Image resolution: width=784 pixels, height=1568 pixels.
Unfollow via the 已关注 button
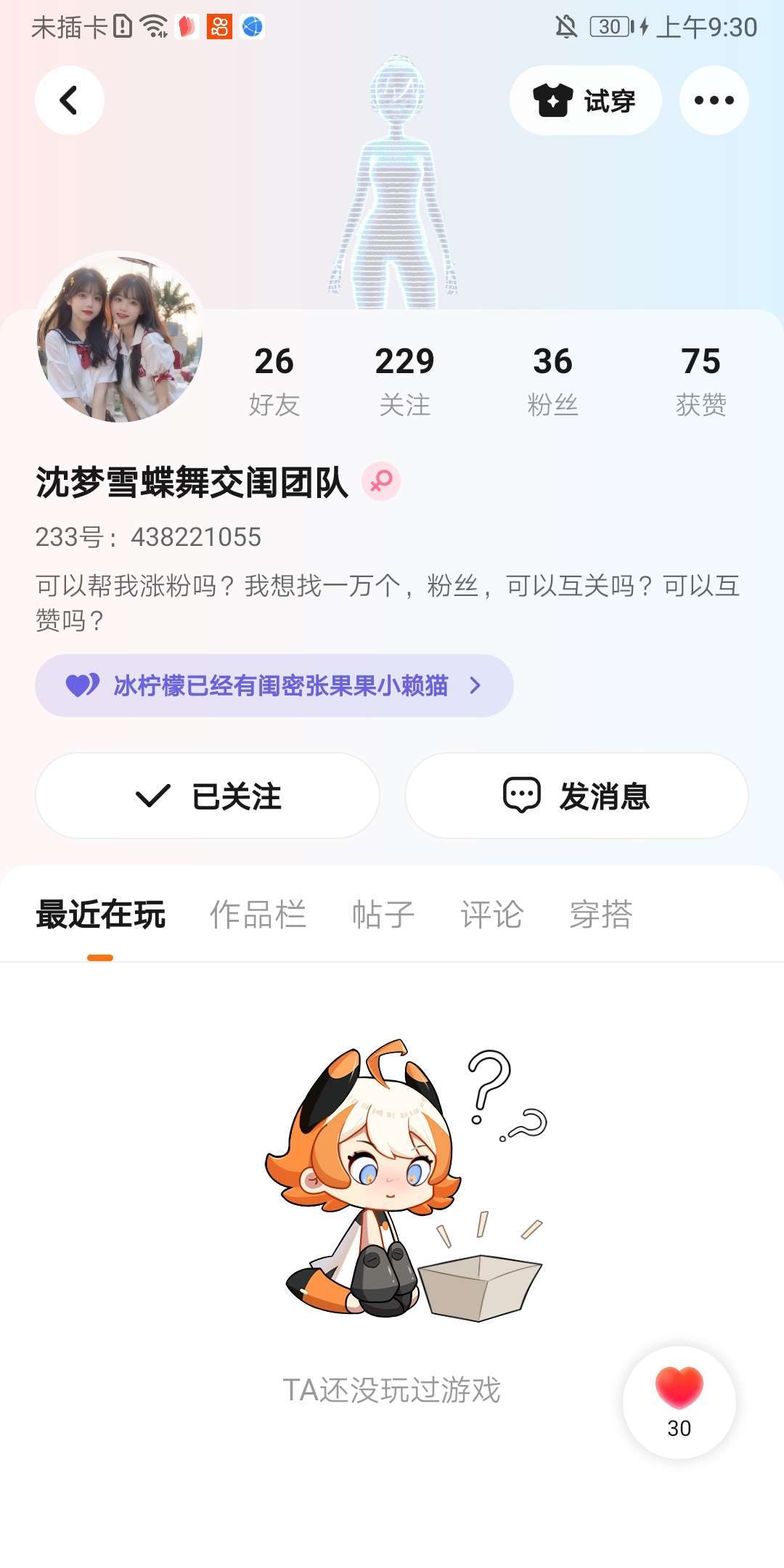208,796
